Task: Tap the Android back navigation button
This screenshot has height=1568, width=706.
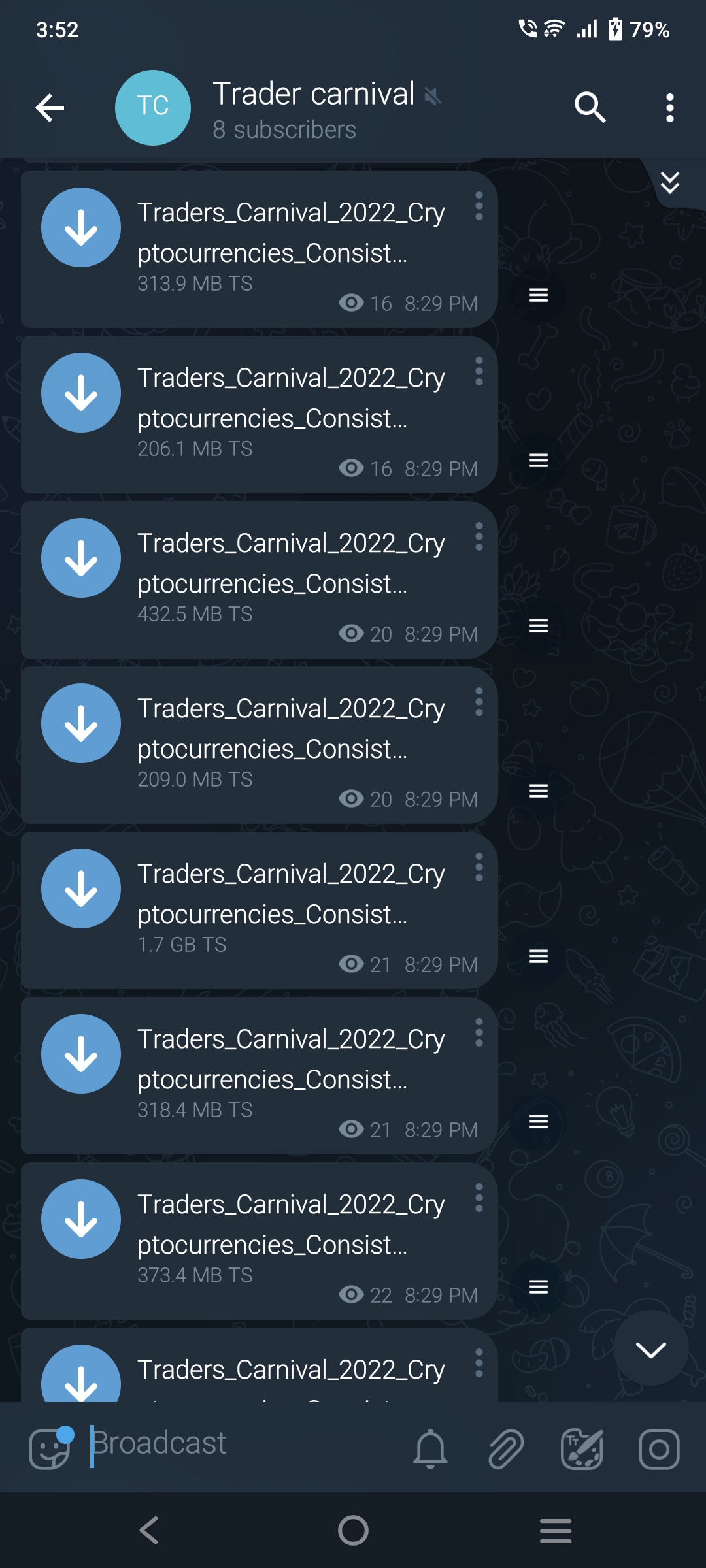Action: pos(149,1529)
